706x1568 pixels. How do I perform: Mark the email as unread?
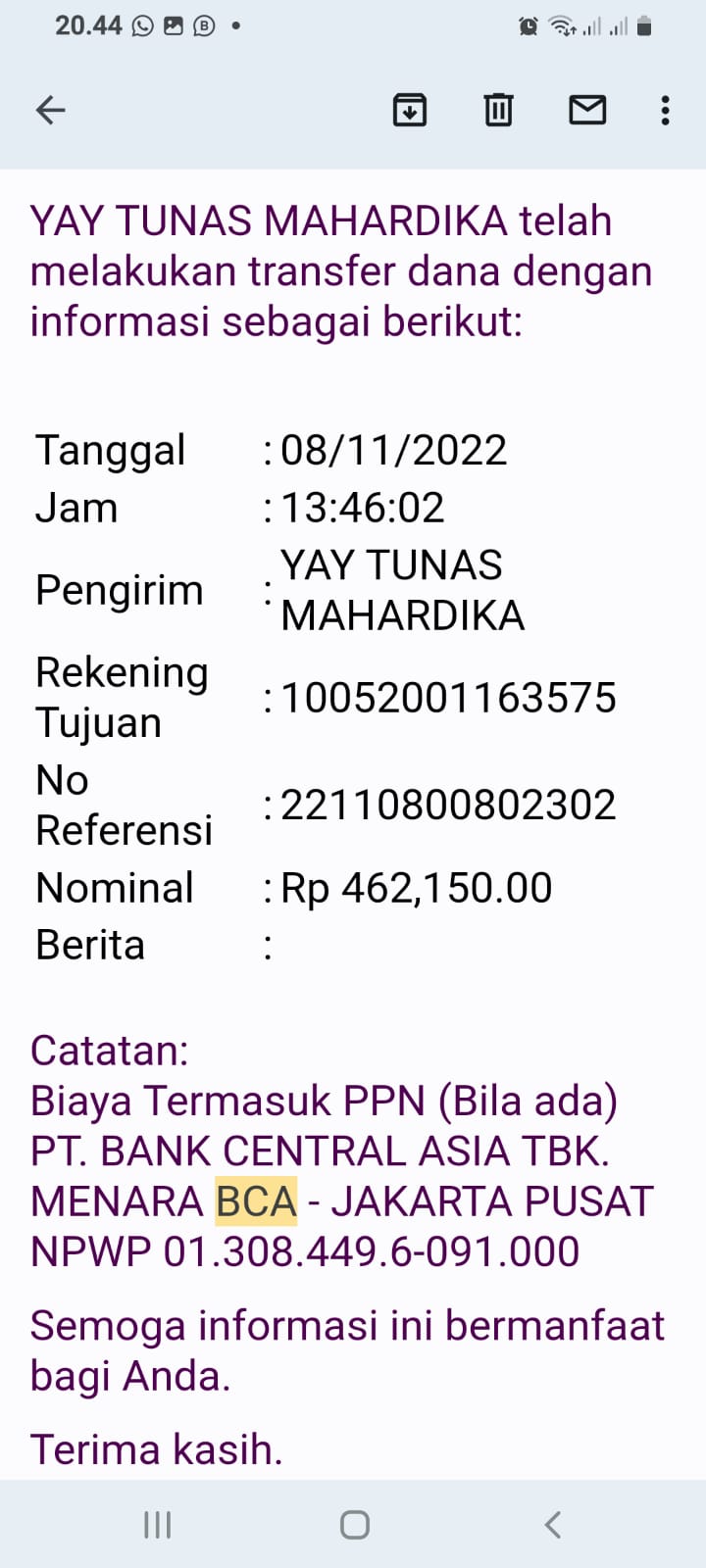[586, 110]
